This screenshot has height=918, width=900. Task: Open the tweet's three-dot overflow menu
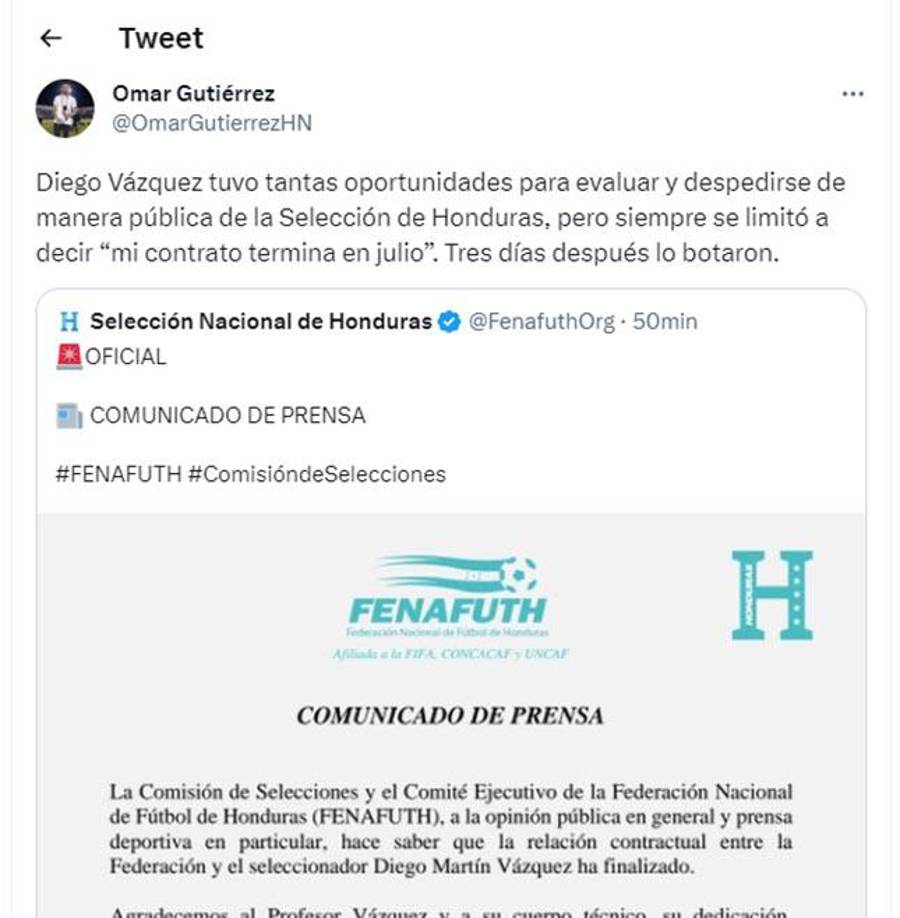[x=852, y=94]
